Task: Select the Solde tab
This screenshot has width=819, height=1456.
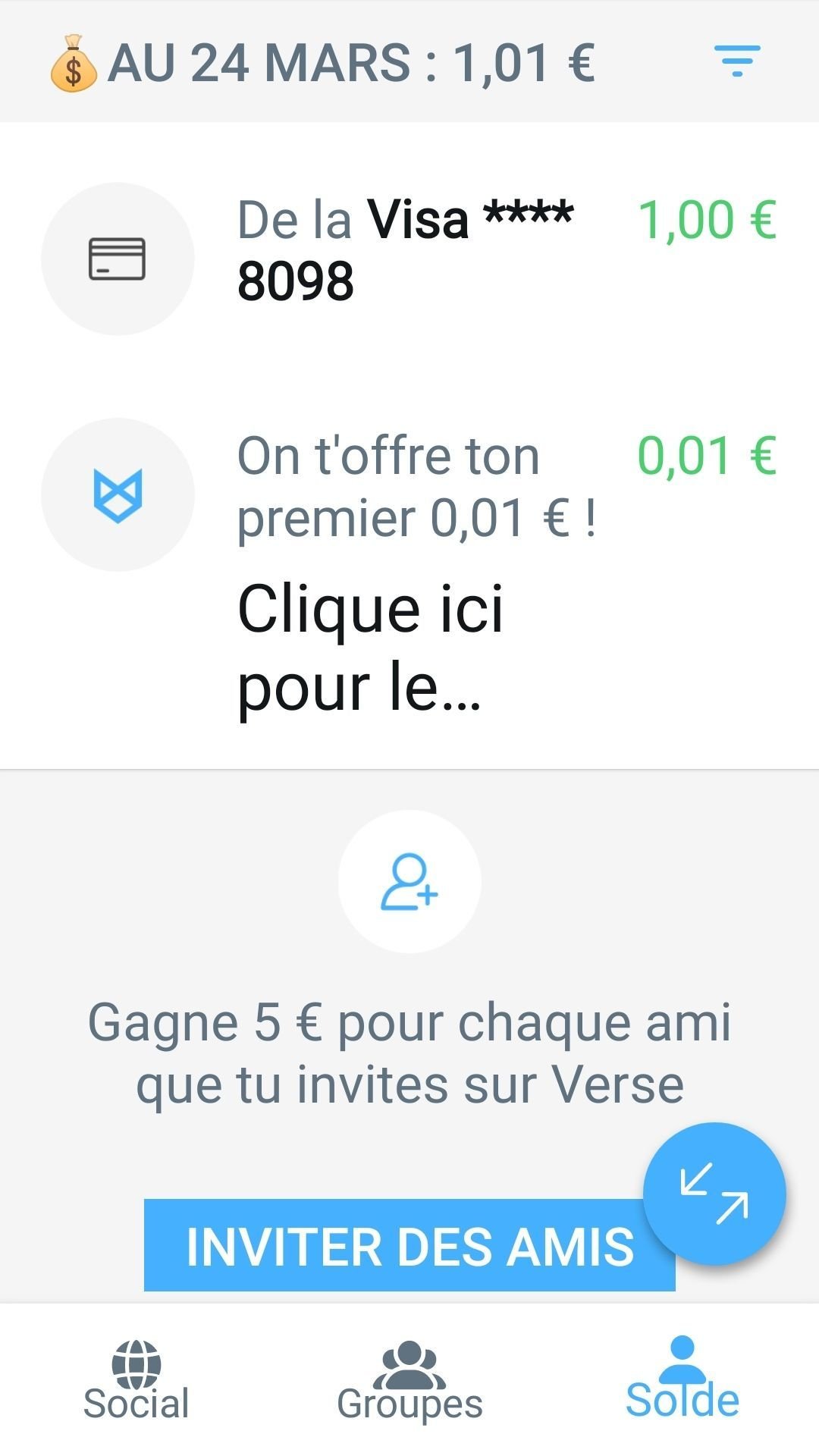Action: point(682,1379)
